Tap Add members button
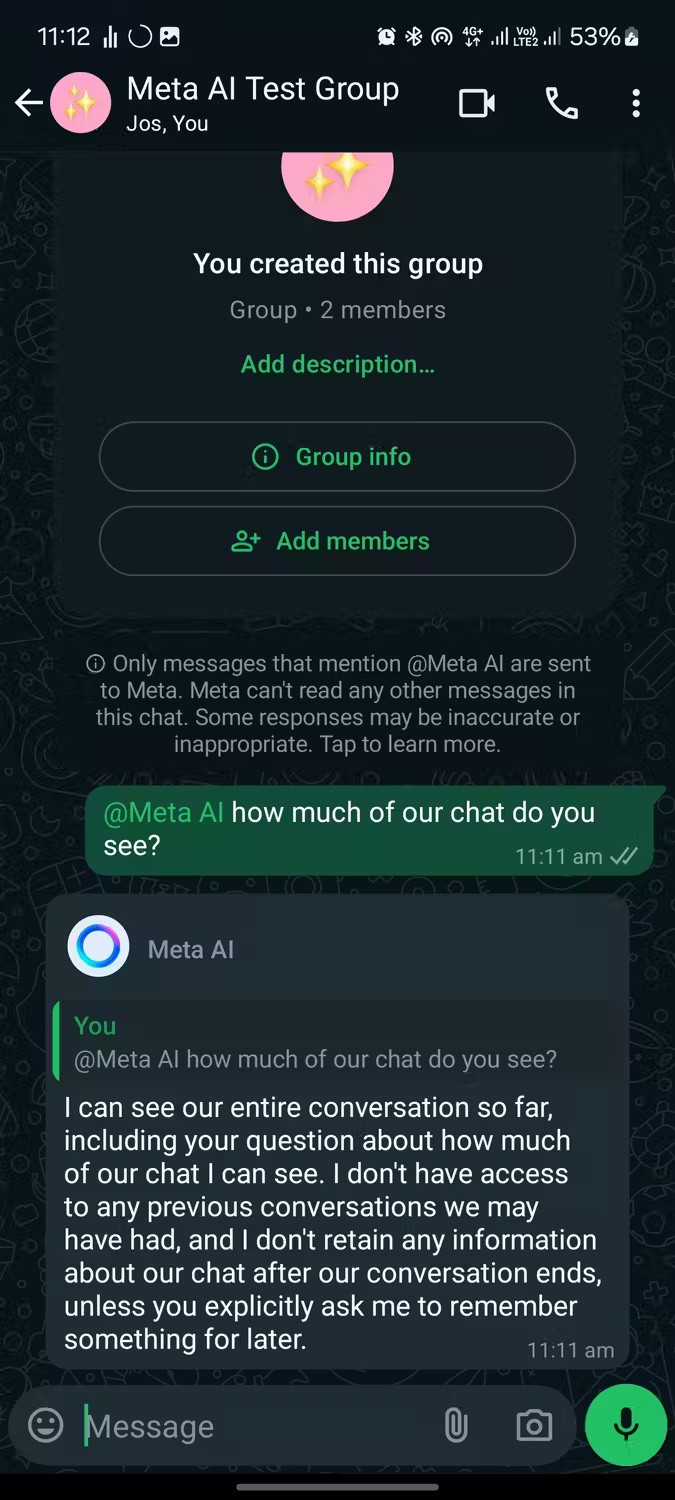The height and width of the screenshot is (1500, 675). tap(337, 541)
